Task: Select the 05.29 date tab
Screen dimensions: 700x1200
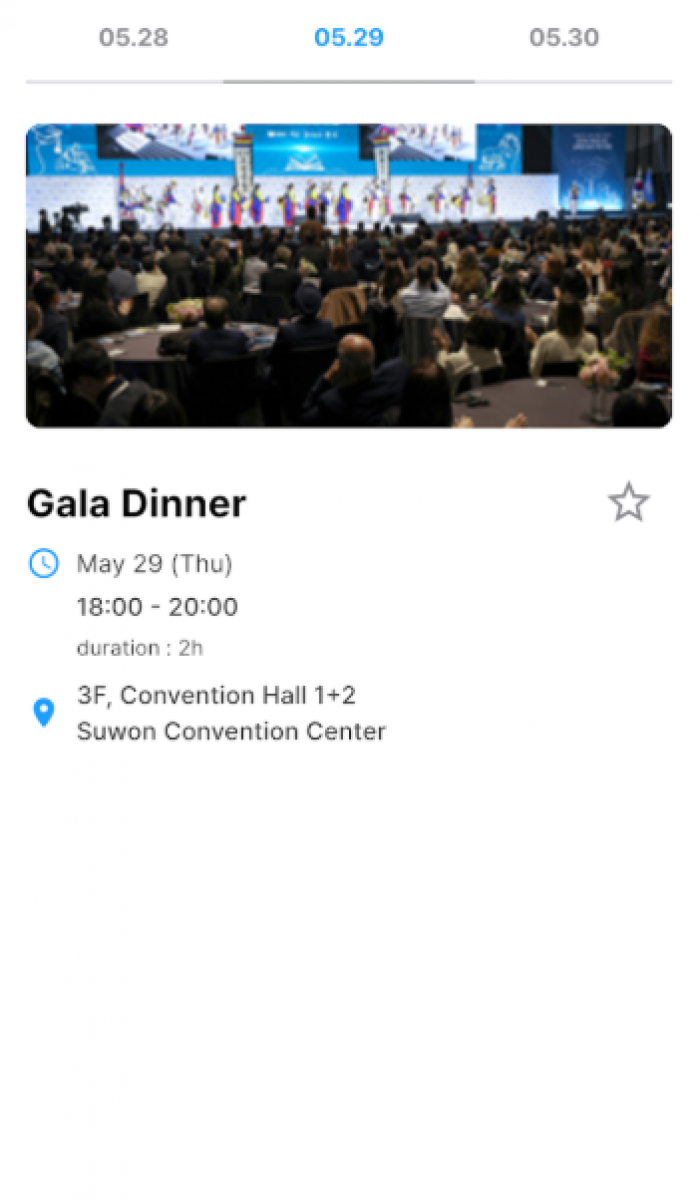Action: pos(349,38)
